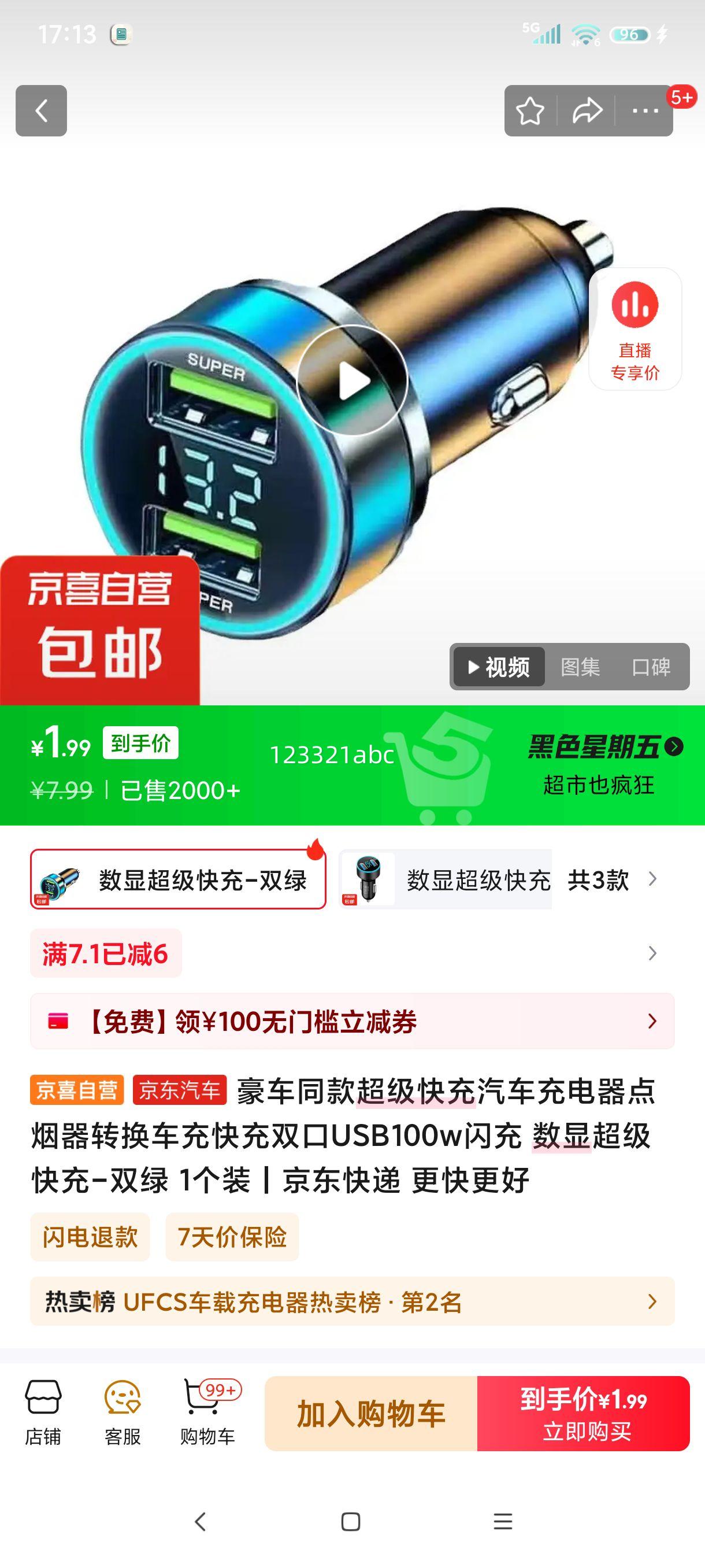Expand 共3款 variant options
The width and height of the screenshot is (705, 1568).
pyautogui.click(x=612, y=879)
